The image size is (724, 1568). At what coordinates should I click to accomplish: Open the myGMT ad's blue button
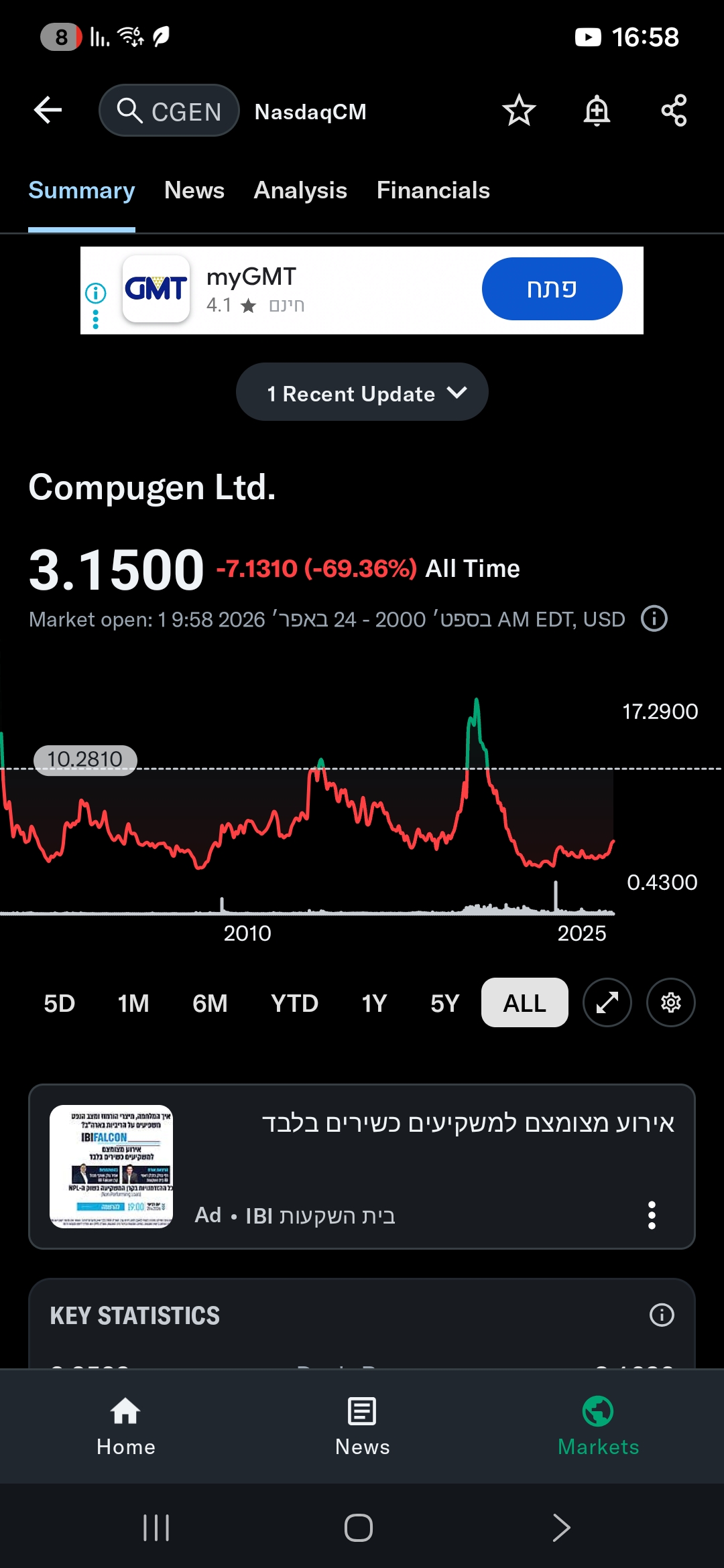point(552,289)
